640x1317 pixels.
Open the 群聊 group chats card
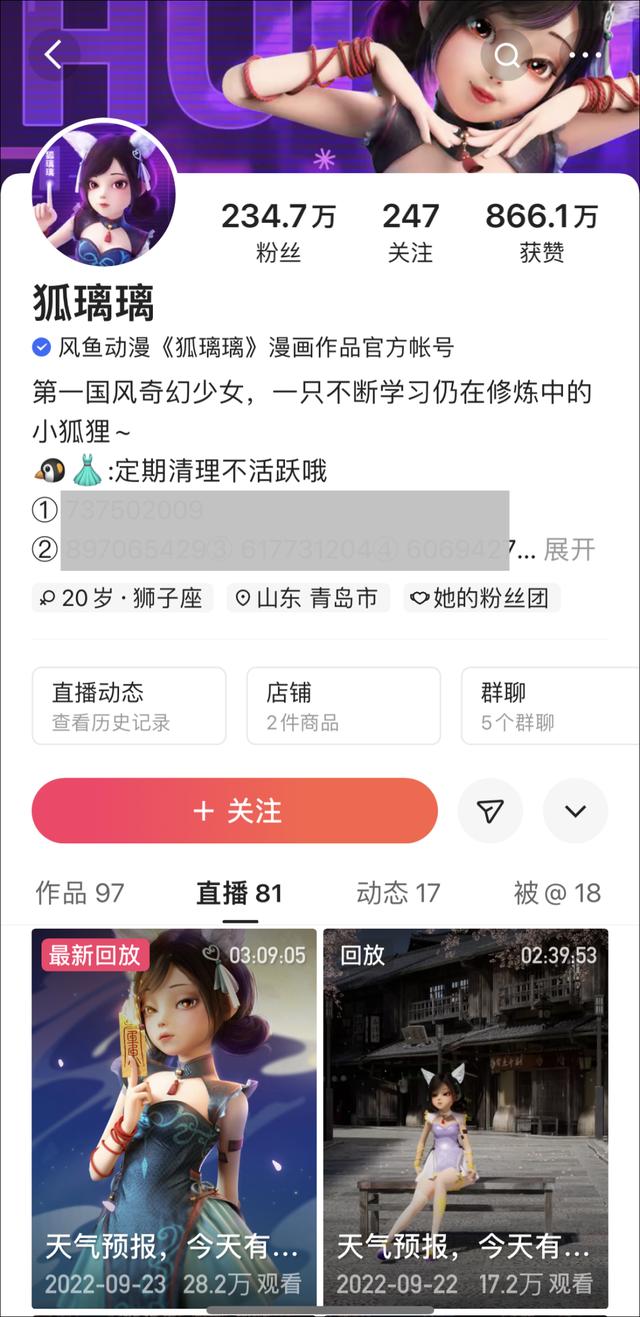[548, 706]
